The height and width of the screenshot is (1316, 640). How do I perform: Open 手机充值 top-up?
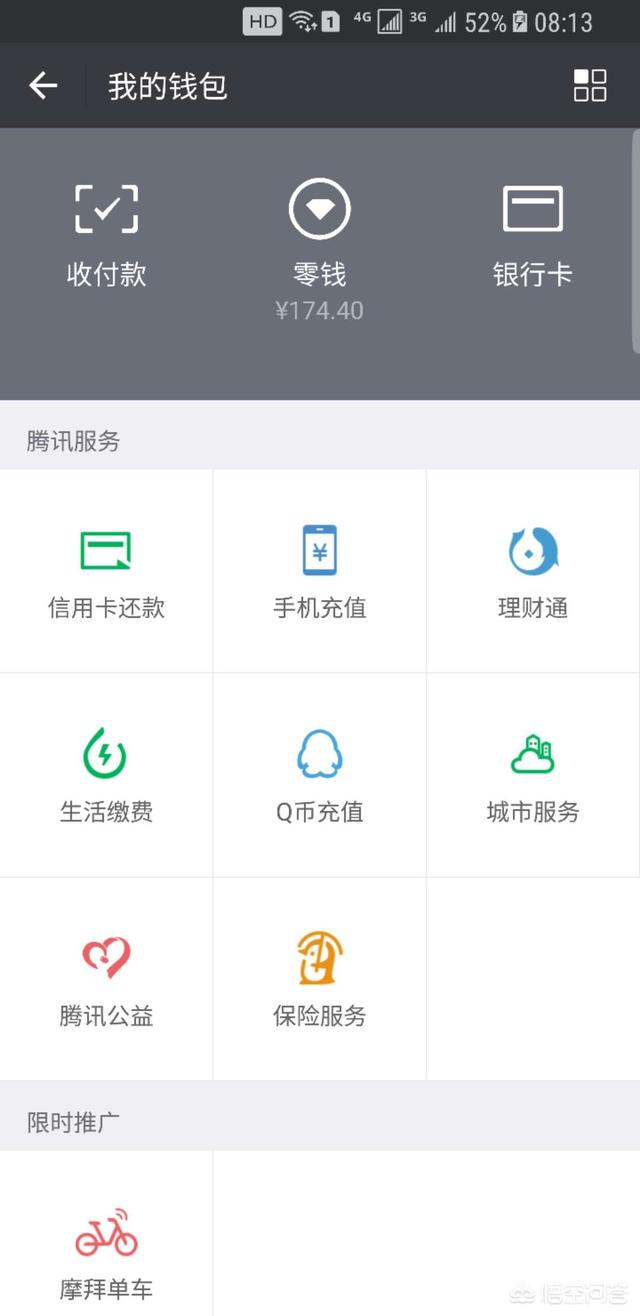click(320, 572)
